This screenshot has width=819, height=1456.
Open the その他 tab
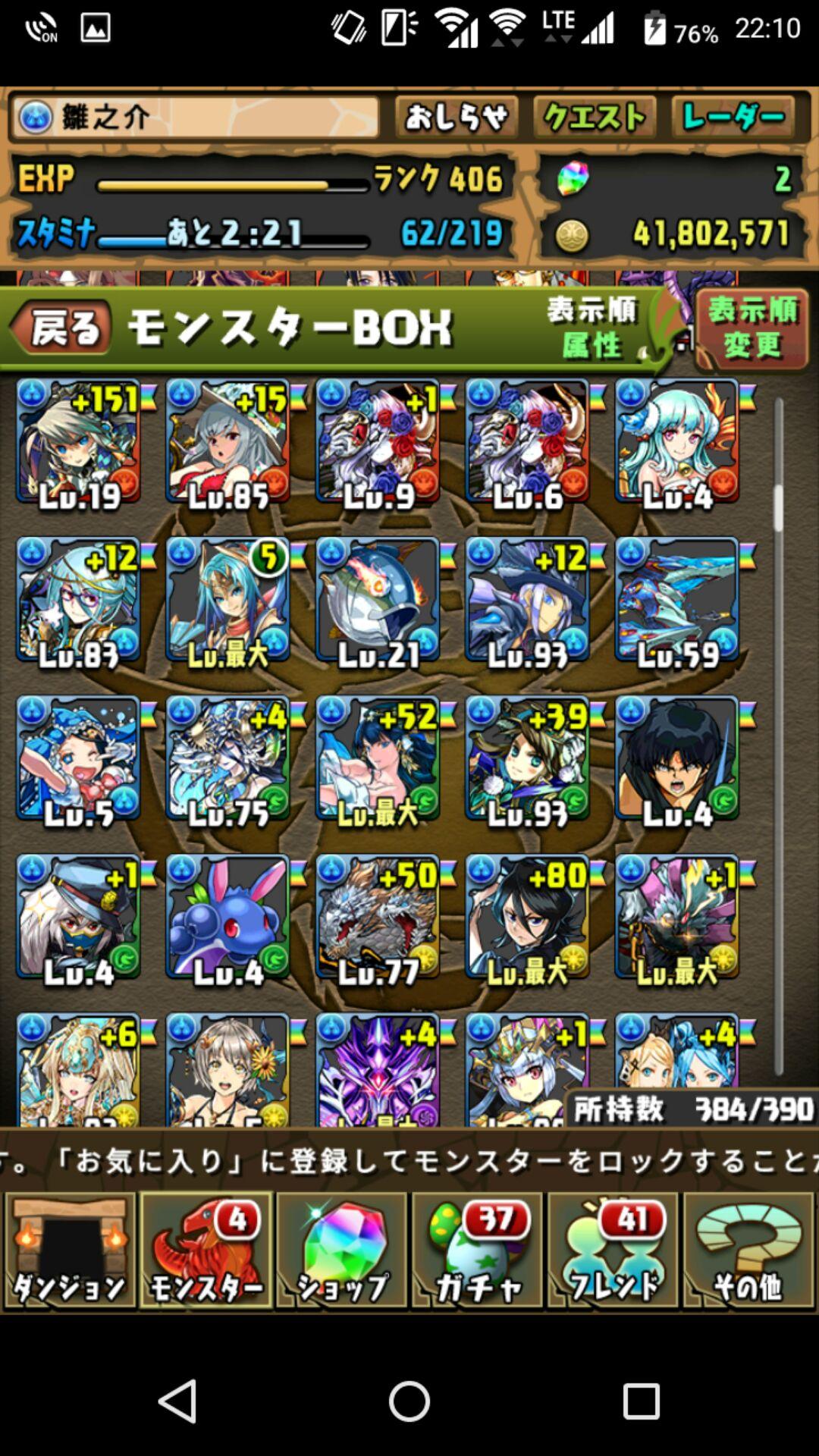click(748, 1250)
